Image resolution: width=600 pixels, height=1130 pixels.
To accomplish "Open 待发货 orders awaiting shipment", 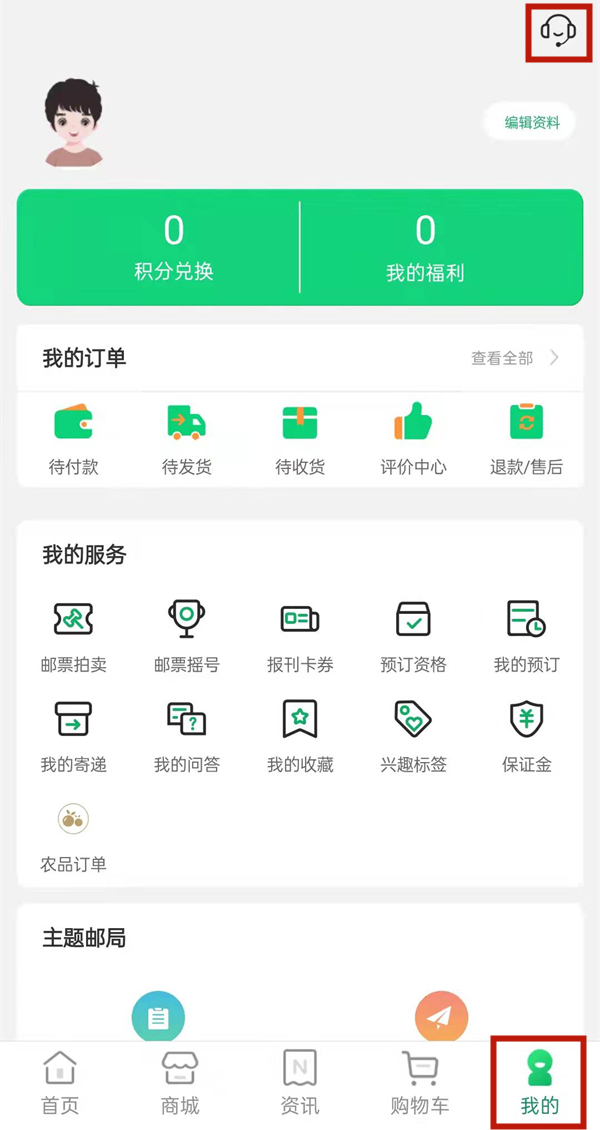I will pos(186,439).
